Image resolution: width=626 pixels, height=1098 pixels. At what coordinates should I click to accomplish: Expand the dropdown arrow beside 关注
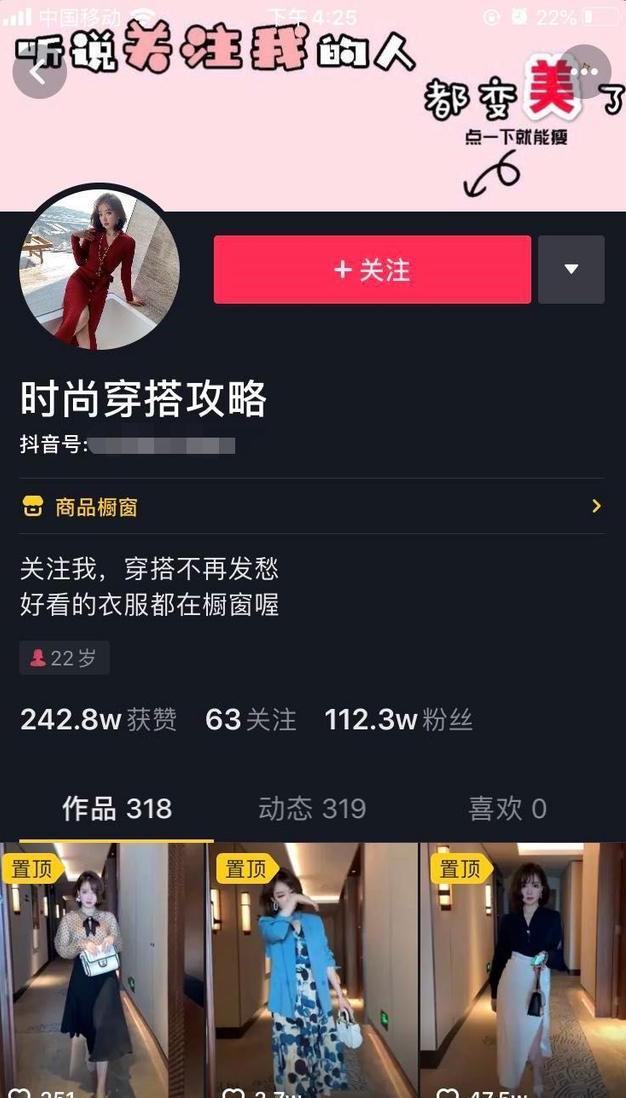571,270
